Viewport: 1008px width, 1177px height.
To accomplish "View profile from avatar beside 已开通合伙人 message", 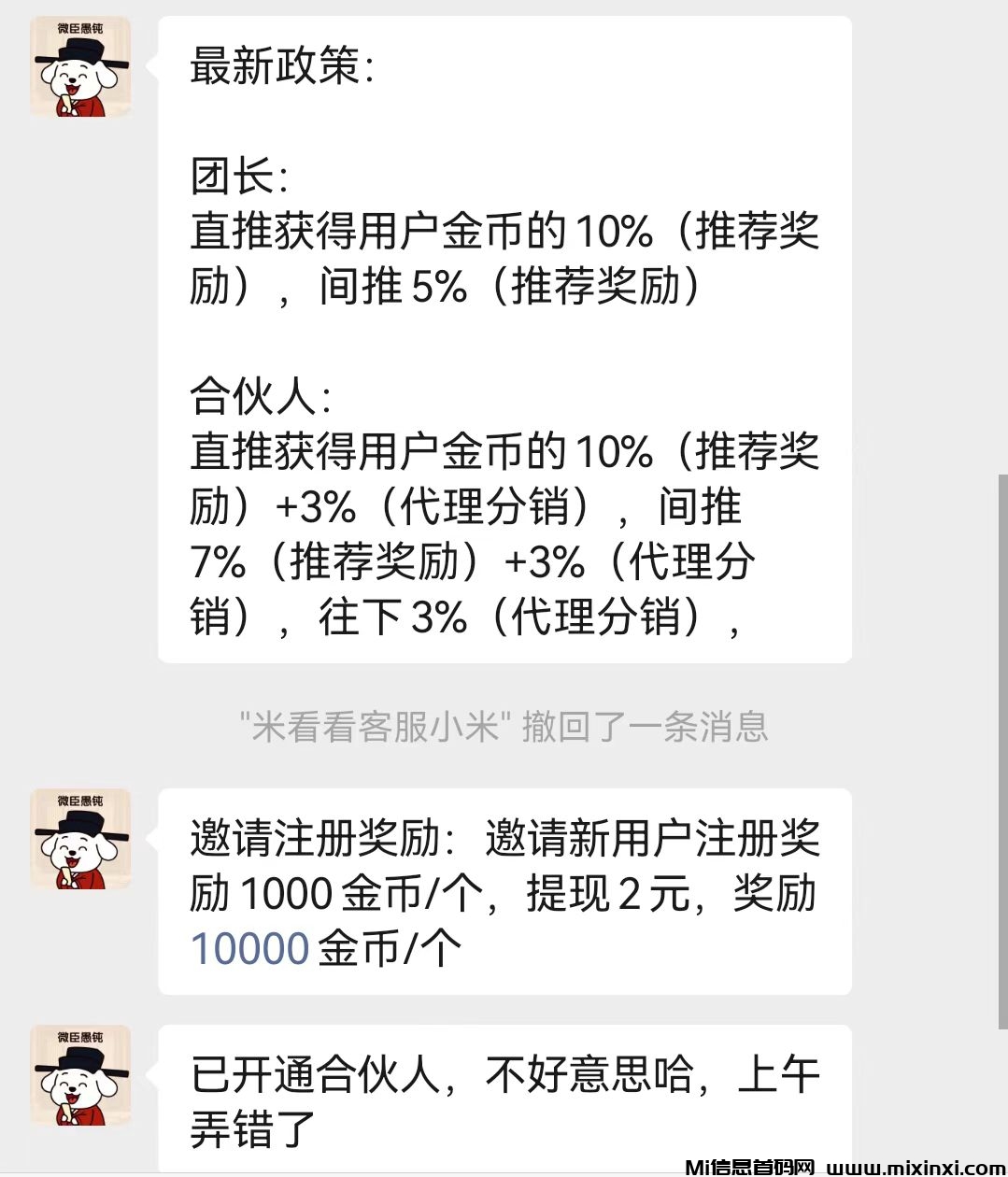I will 80,1075.
